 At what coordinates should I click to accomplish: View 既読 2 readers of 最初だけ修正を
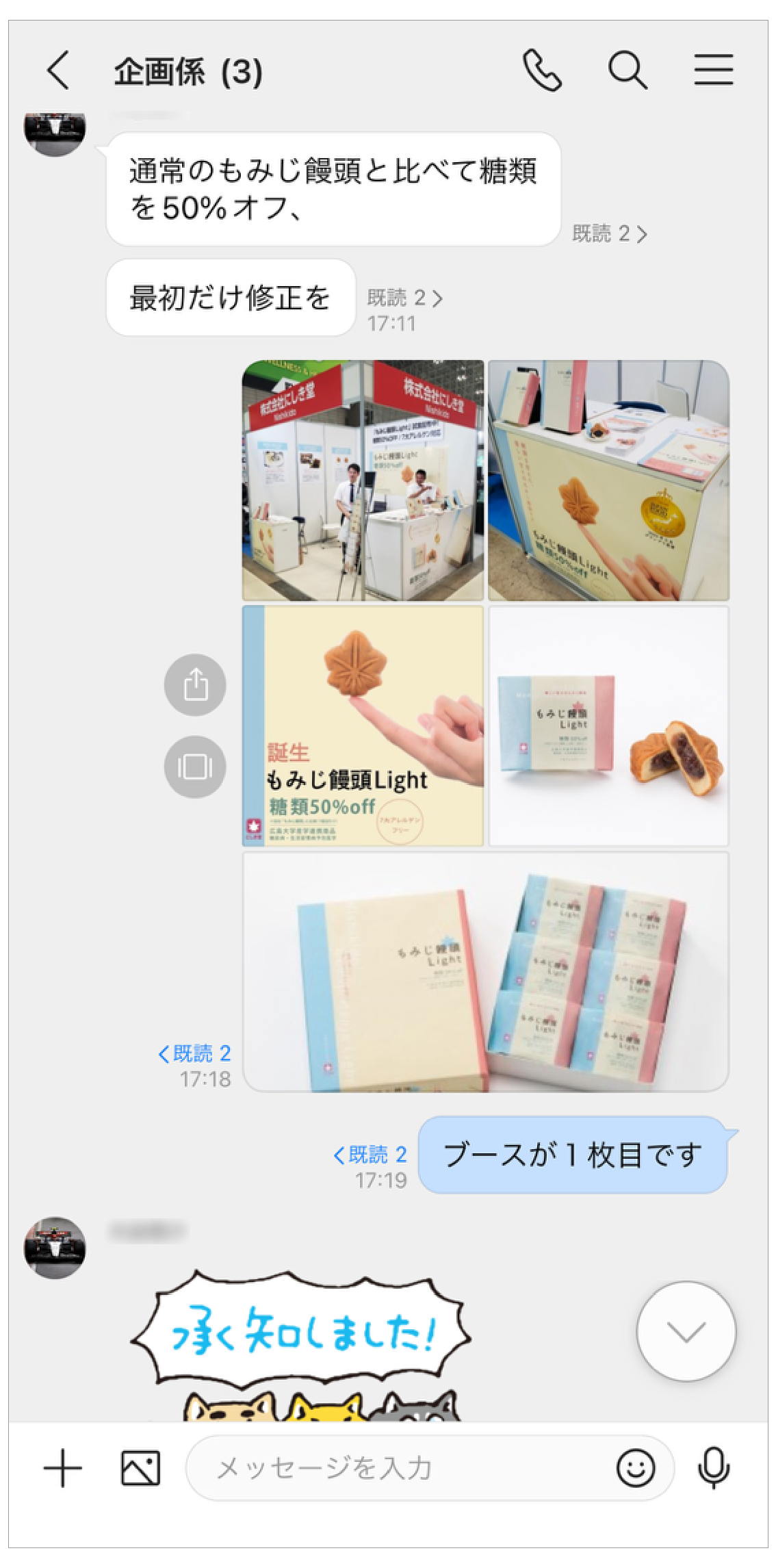click(404, 298)
